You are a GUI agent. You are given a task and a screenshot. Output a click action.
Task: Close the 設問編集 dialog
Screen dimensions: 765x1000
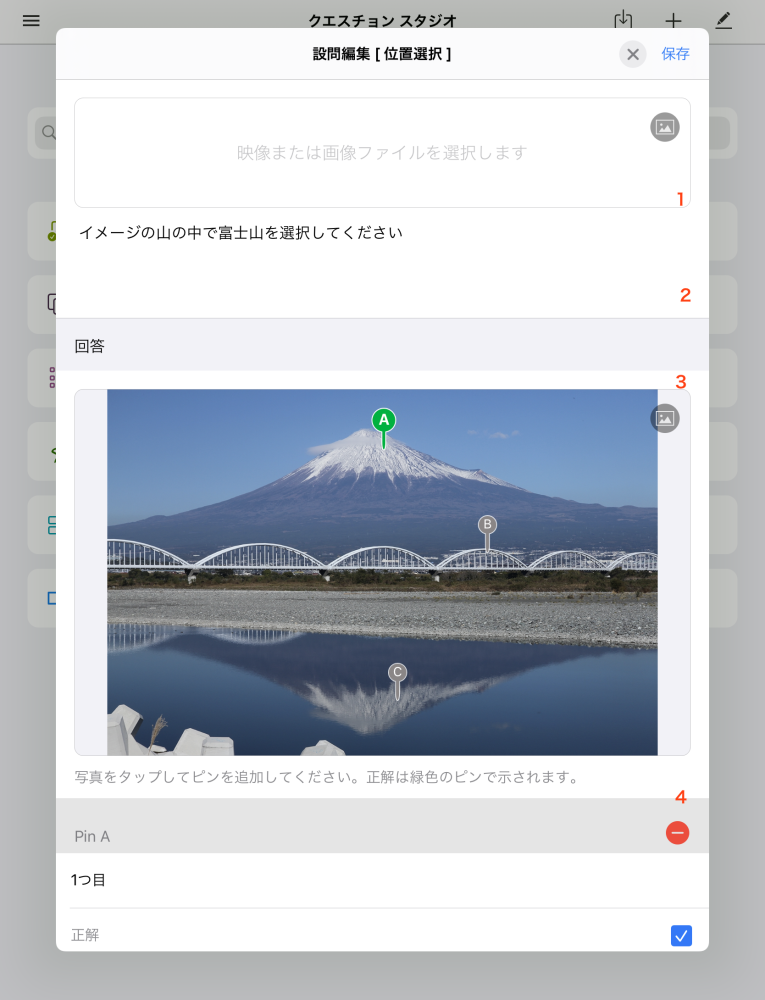coord(632,54)
